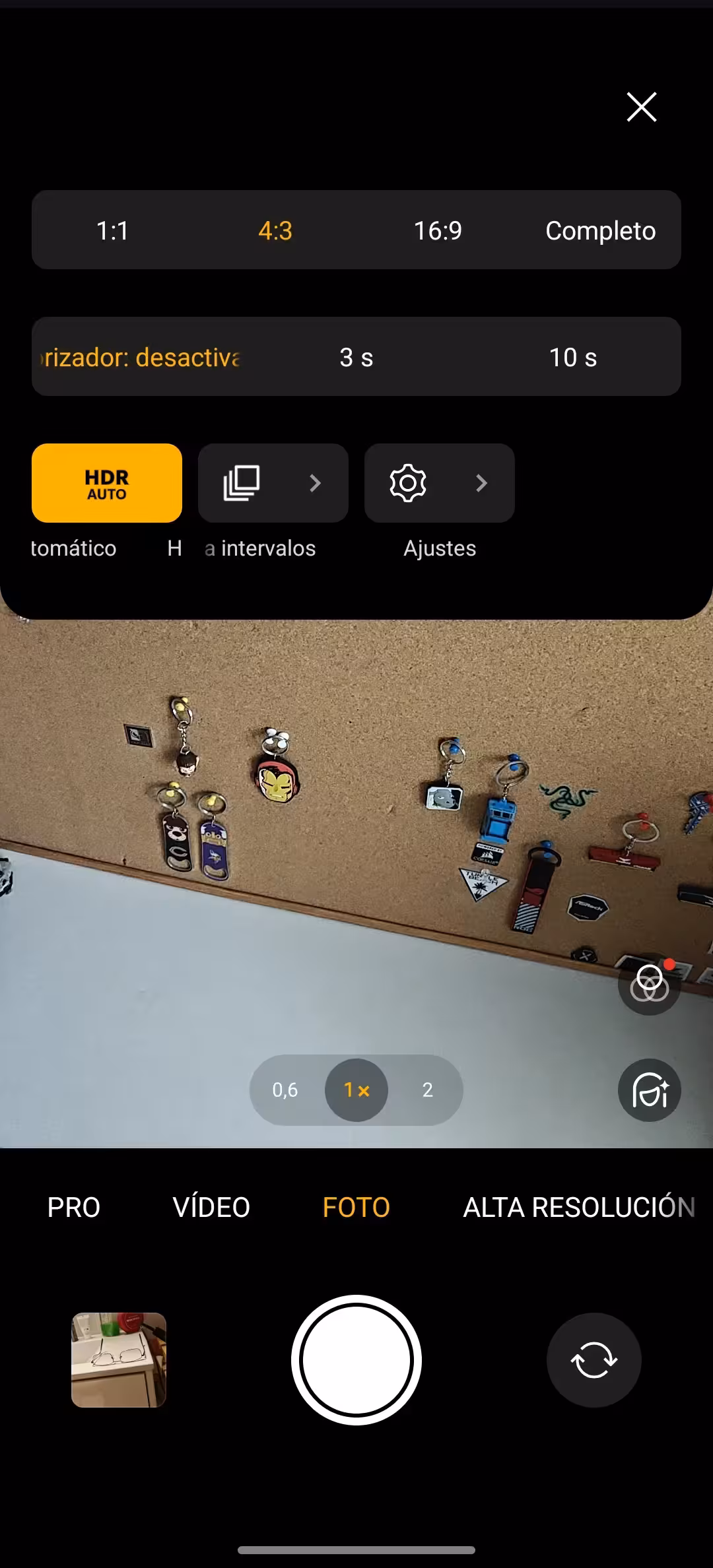The height and width of the screenshot is (1568, 713).
Task: Select the Completo full-screen ratio
Action: point(600,230)
